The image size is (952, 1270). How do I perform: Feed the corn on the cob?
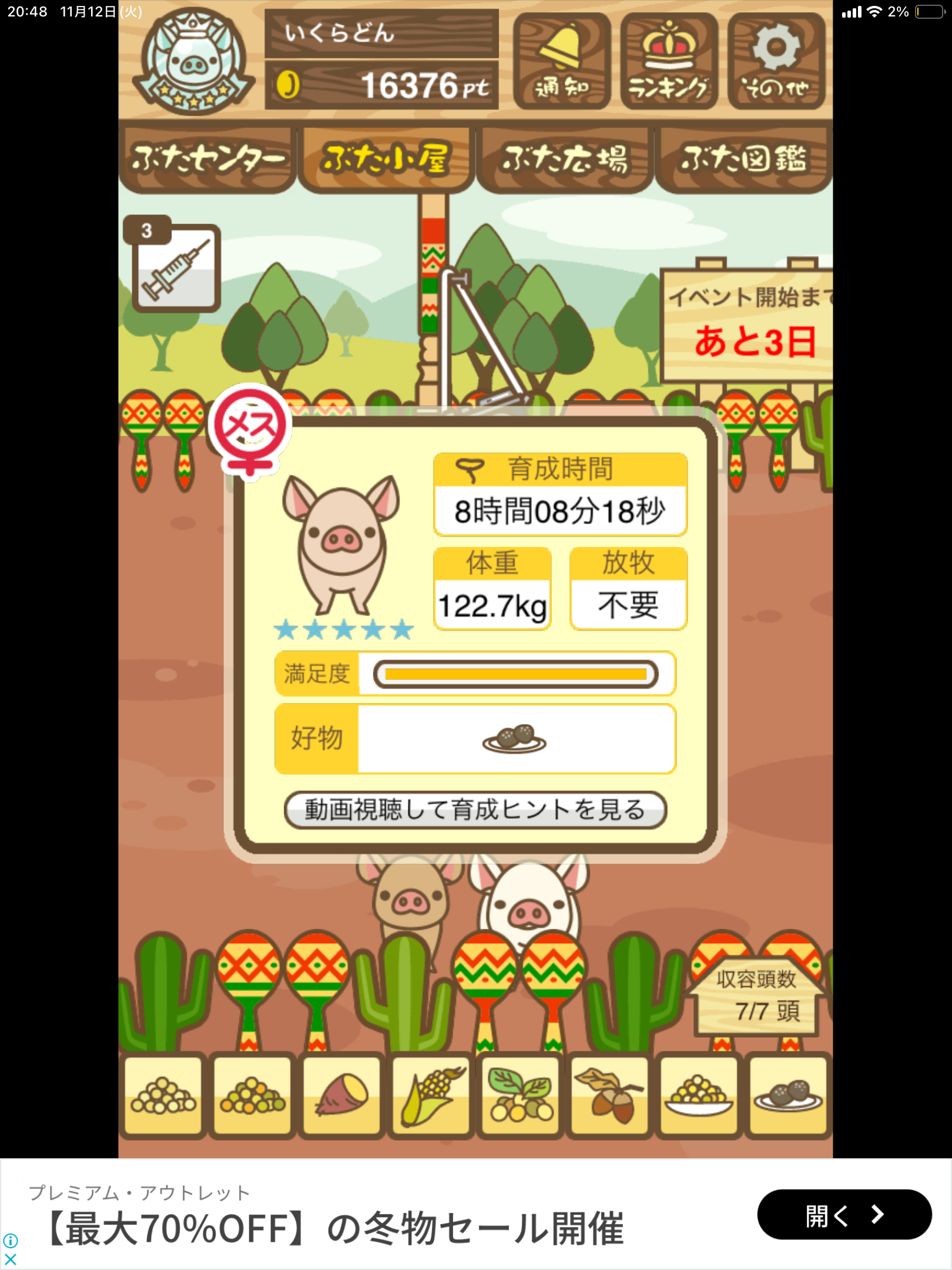pyautogui.click(x=431, y=1095)
